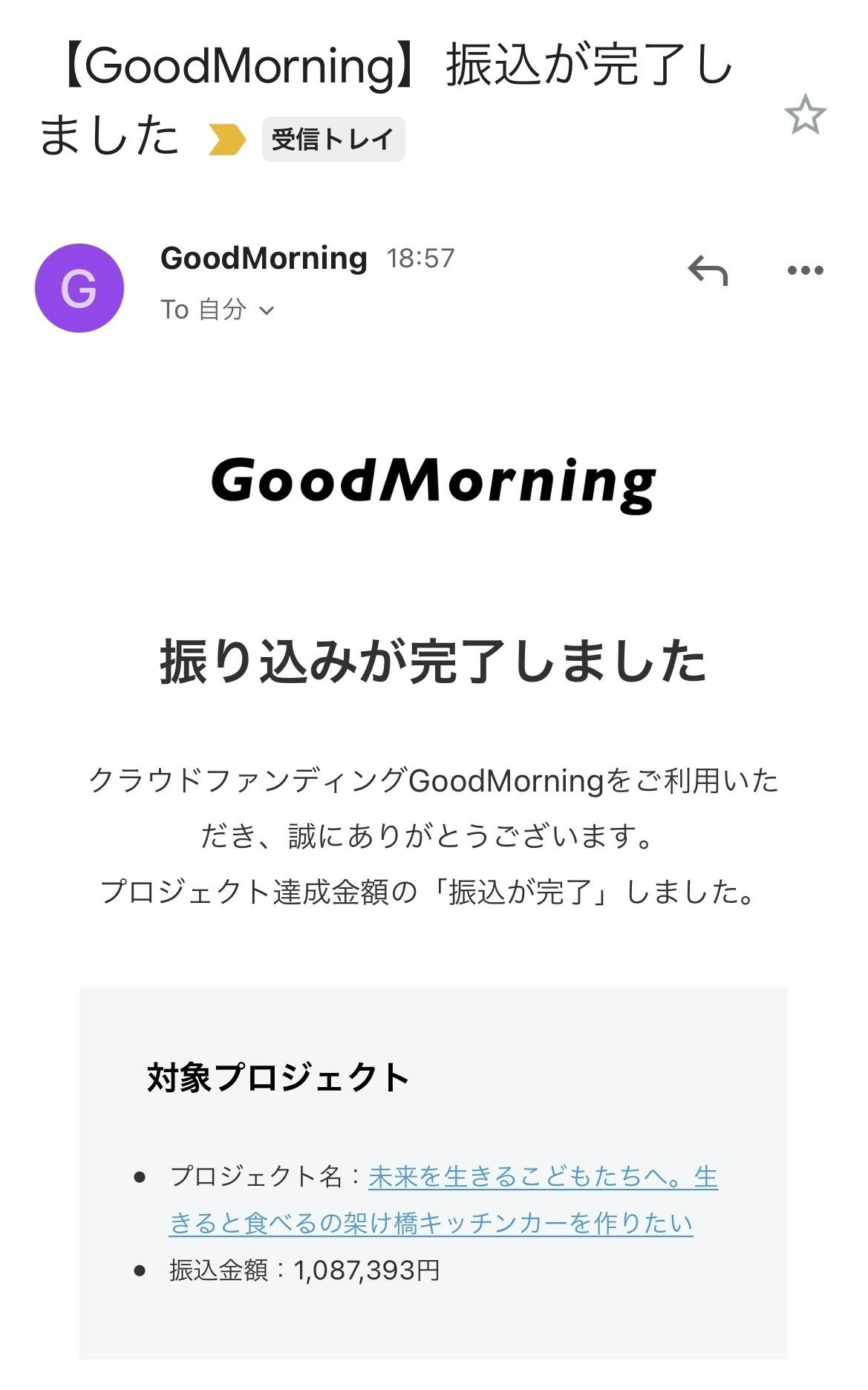View GoodMorning sender's profile avatar
Screen dimensions: 868x1390
79,287
